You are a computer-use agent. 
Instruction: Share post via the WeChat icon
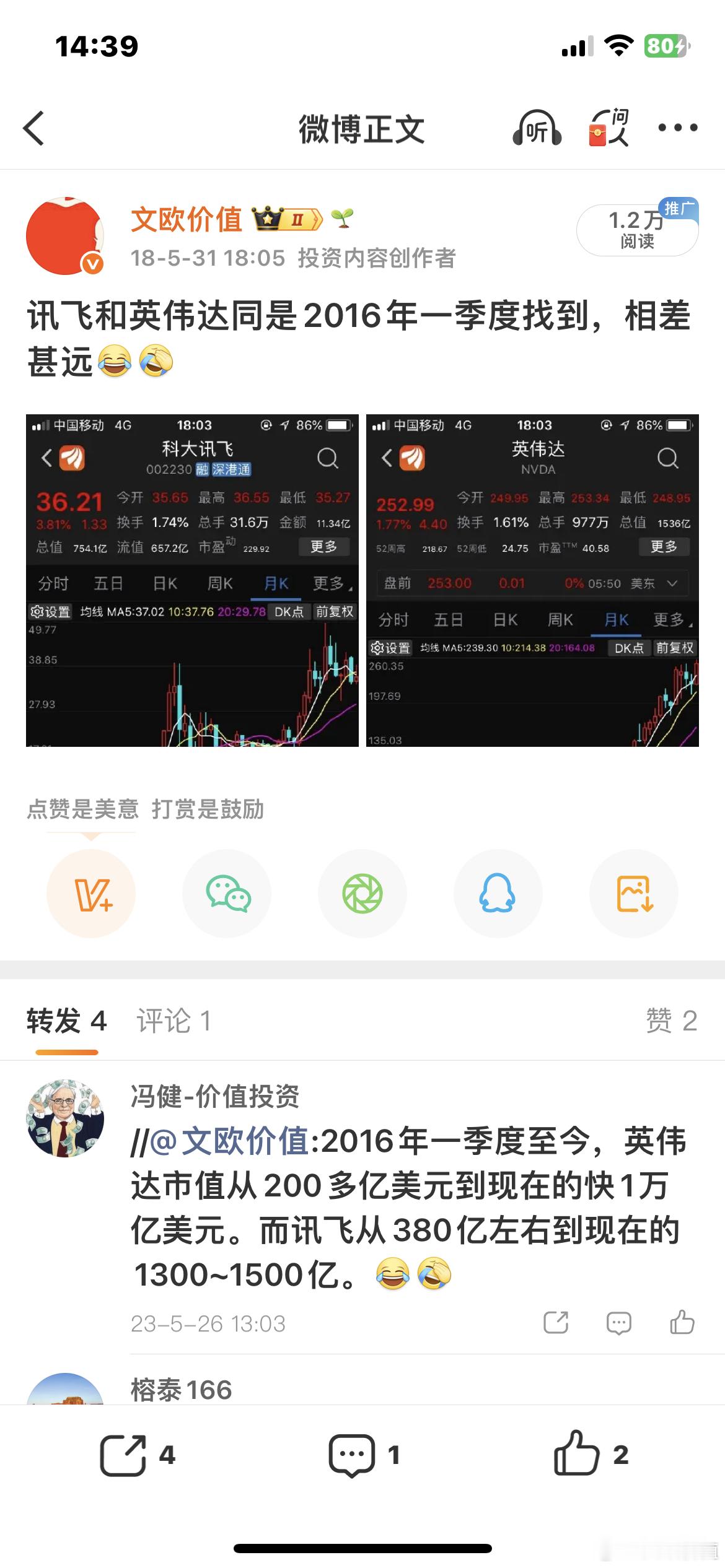(x=226, y=894)
